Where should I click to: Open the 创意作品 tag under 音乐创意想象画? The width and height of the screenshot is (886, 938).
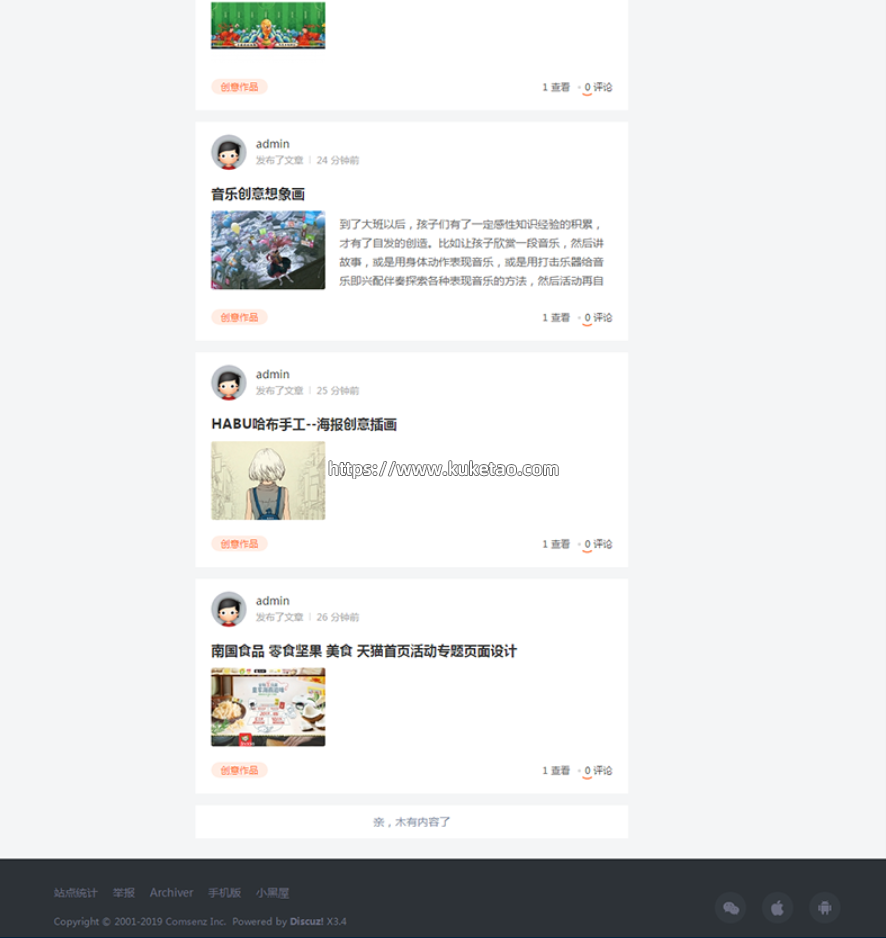point(239,317)
